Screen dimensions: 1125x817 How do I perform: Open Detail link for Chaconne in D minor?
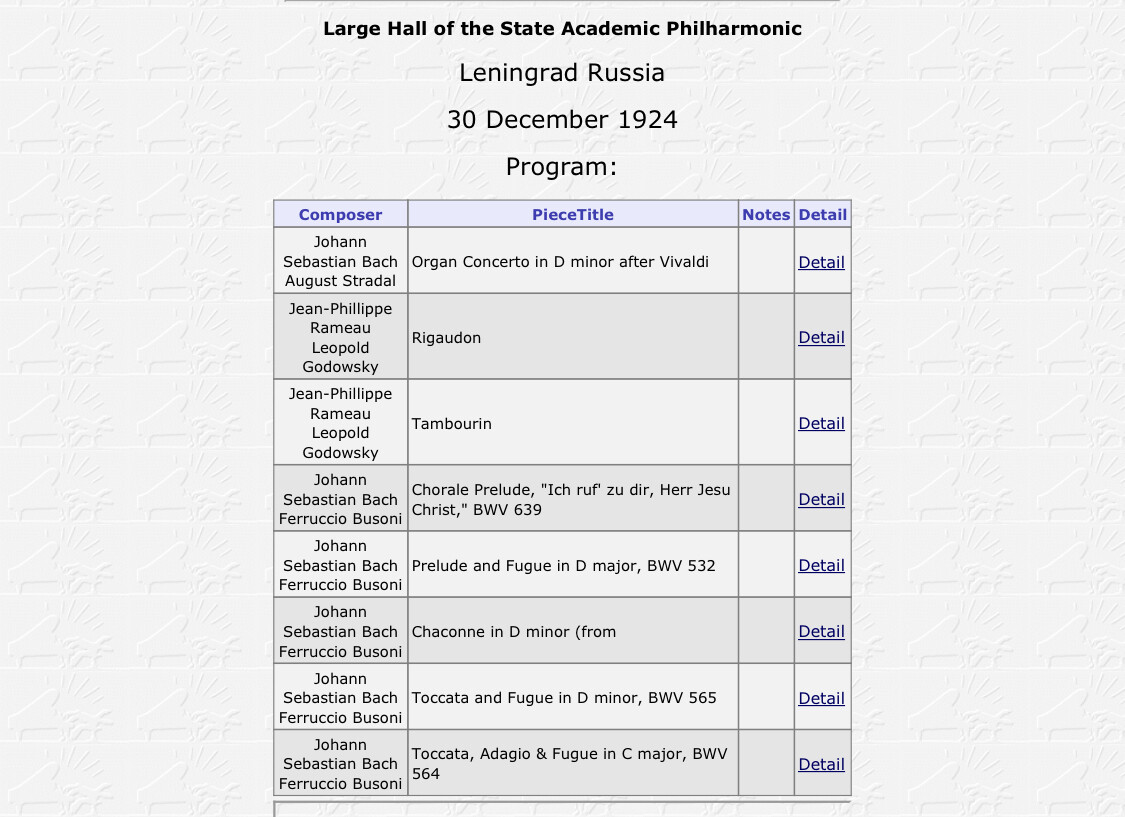pos(821,631)
